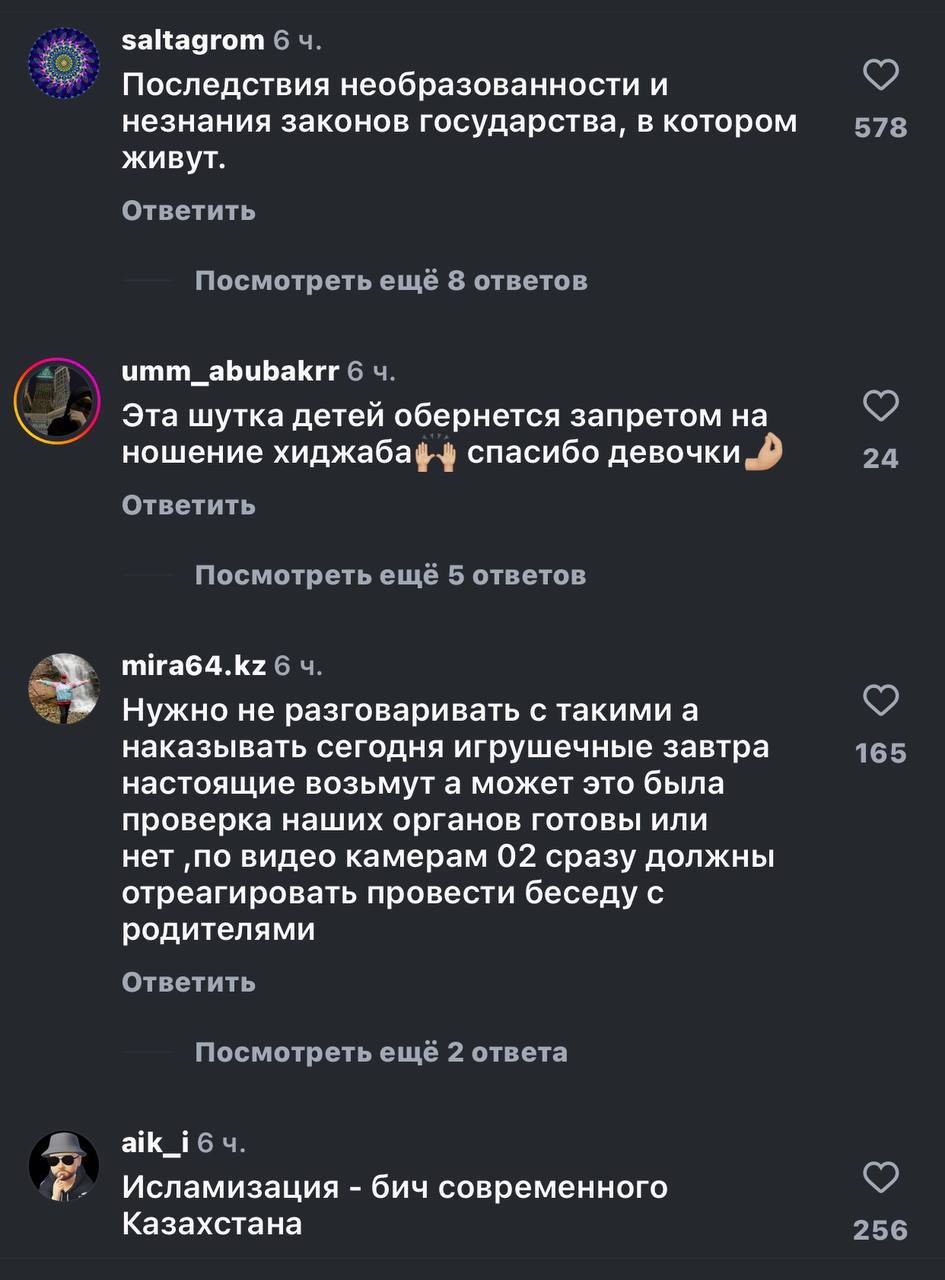Like mira64.kz's comment

[880, 700]
